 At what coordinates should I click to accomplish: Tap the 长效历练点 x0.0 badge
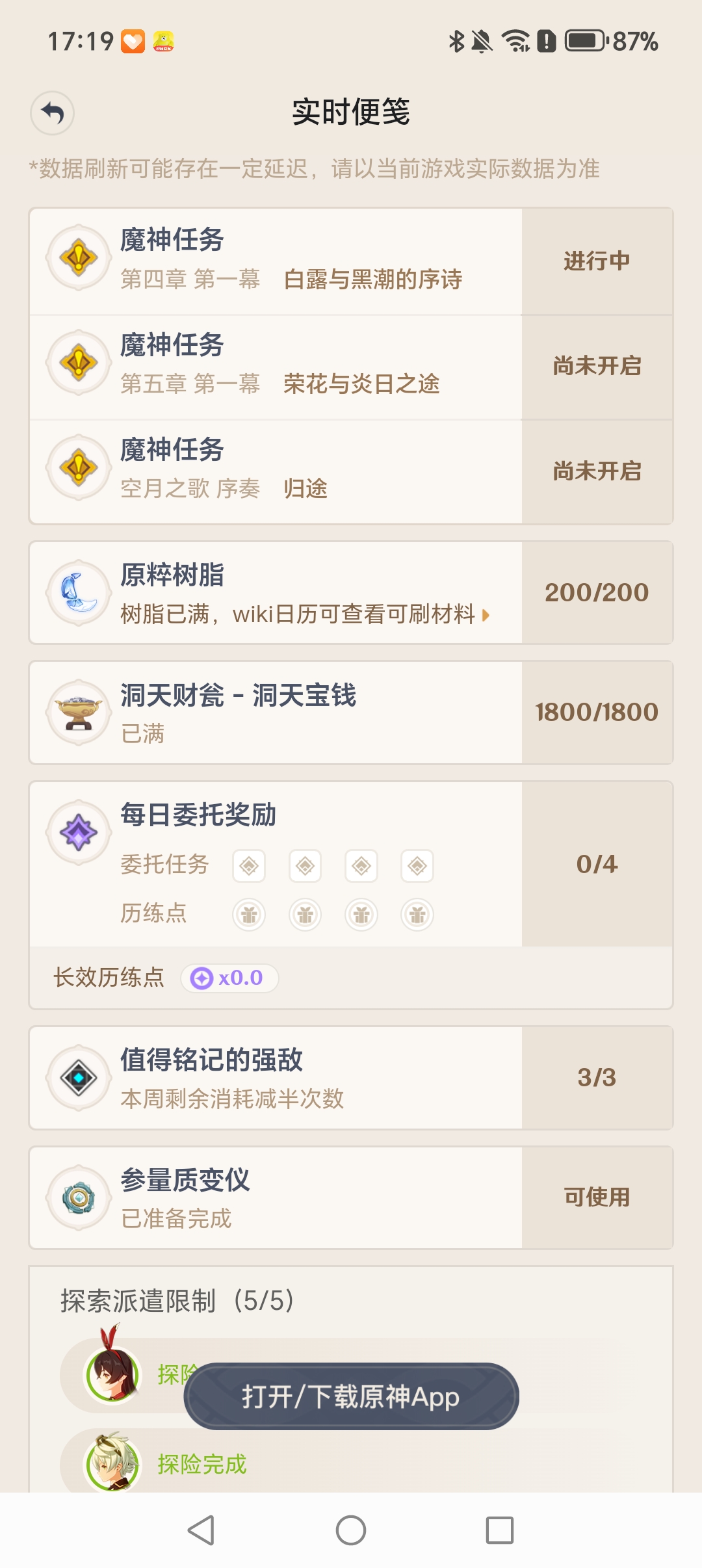229,978
